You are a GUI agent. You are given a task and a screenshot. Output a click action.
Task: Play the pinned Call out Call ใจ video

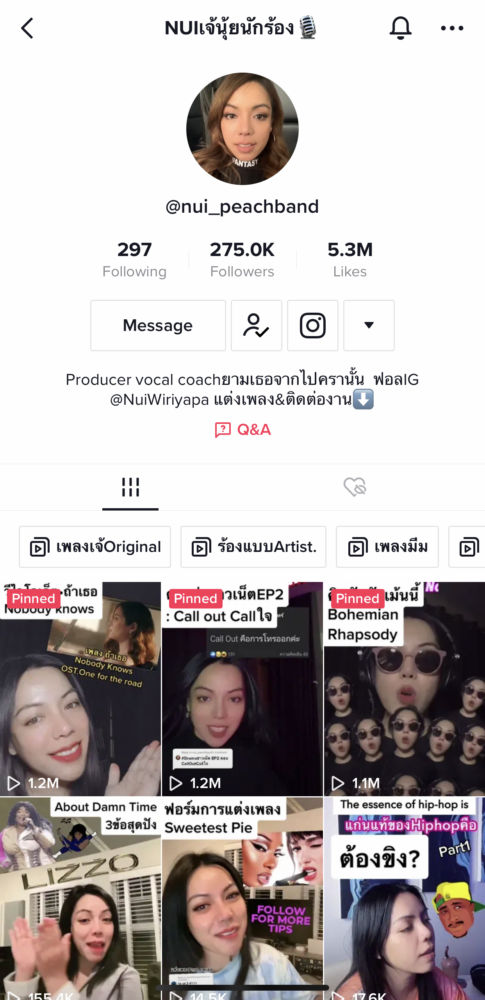(242, 689)
